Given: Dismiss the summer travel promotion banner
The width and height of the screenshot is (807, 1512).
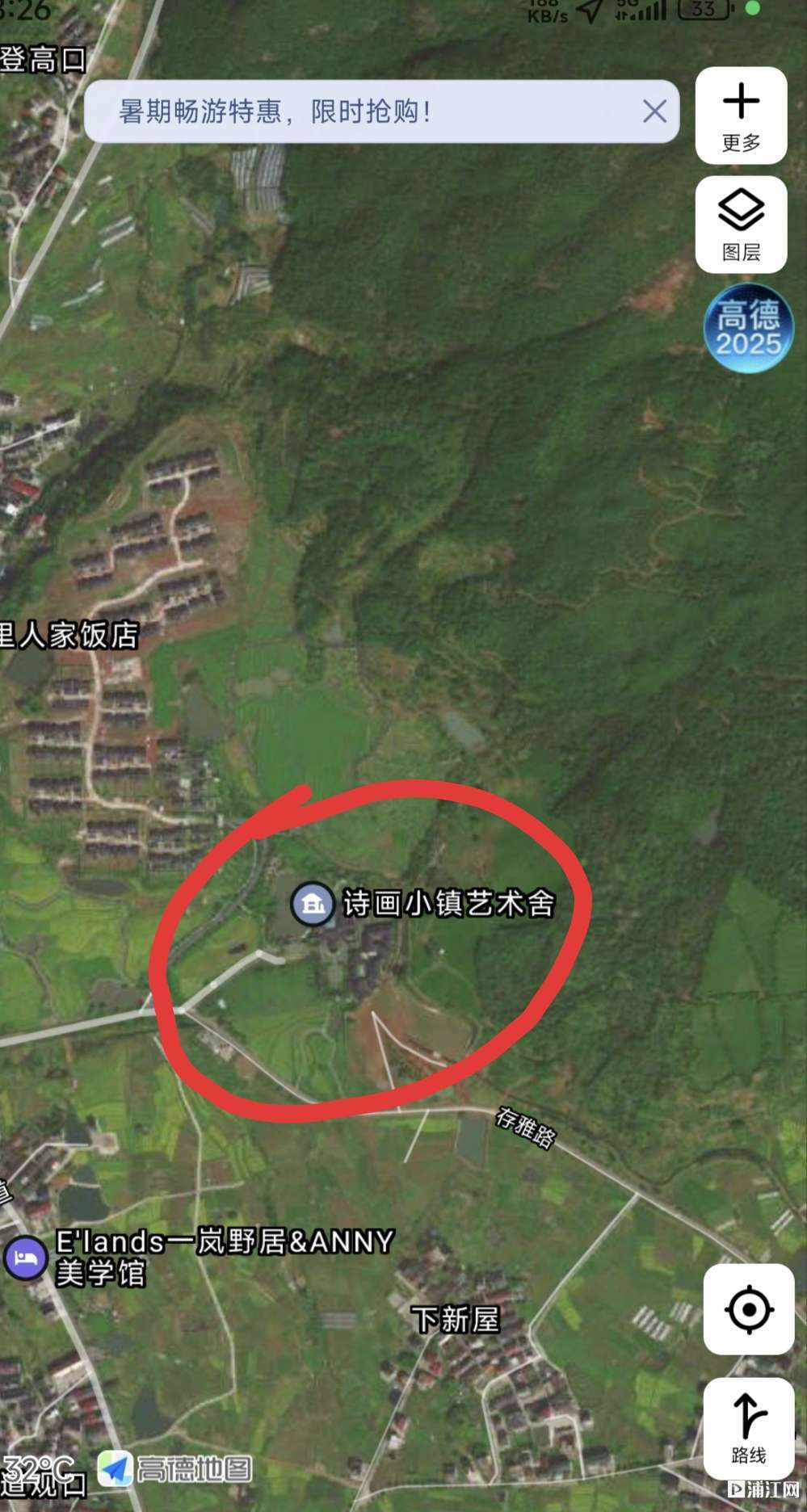Looking at the screenshot, I should click(654, 111).
